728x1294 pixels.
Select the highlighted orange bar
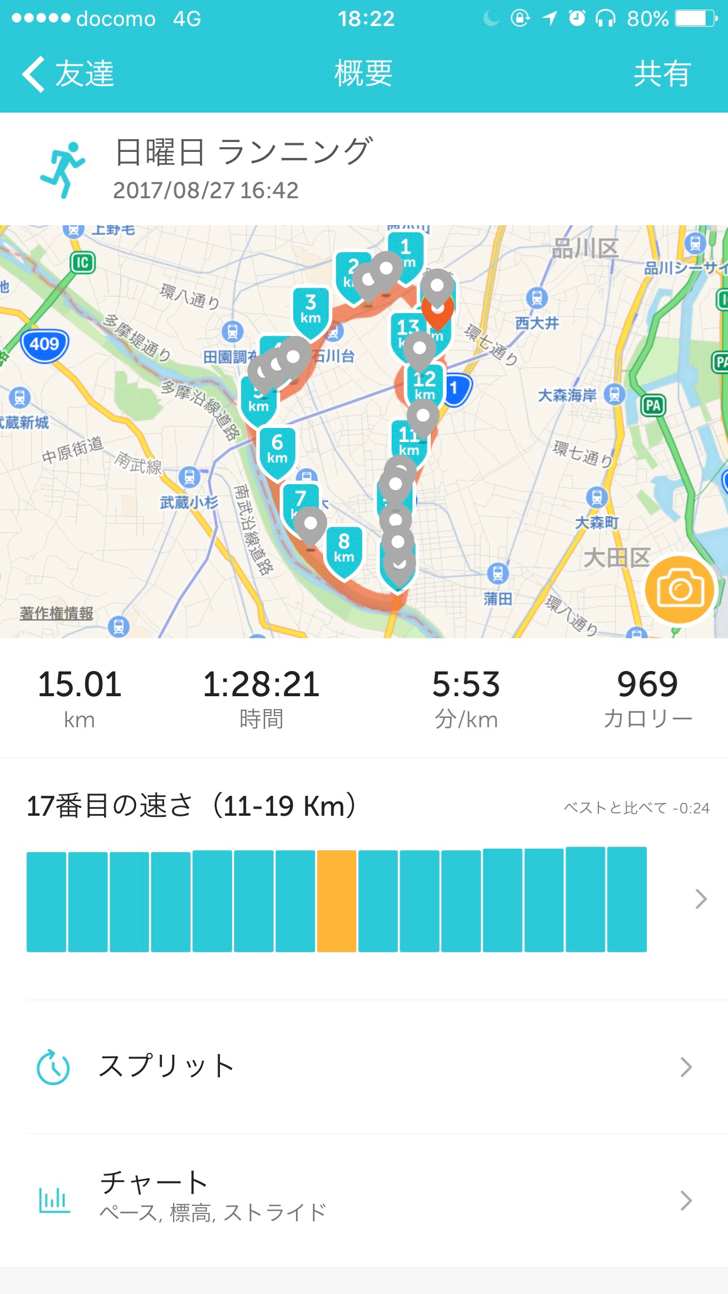coord(337,901)
